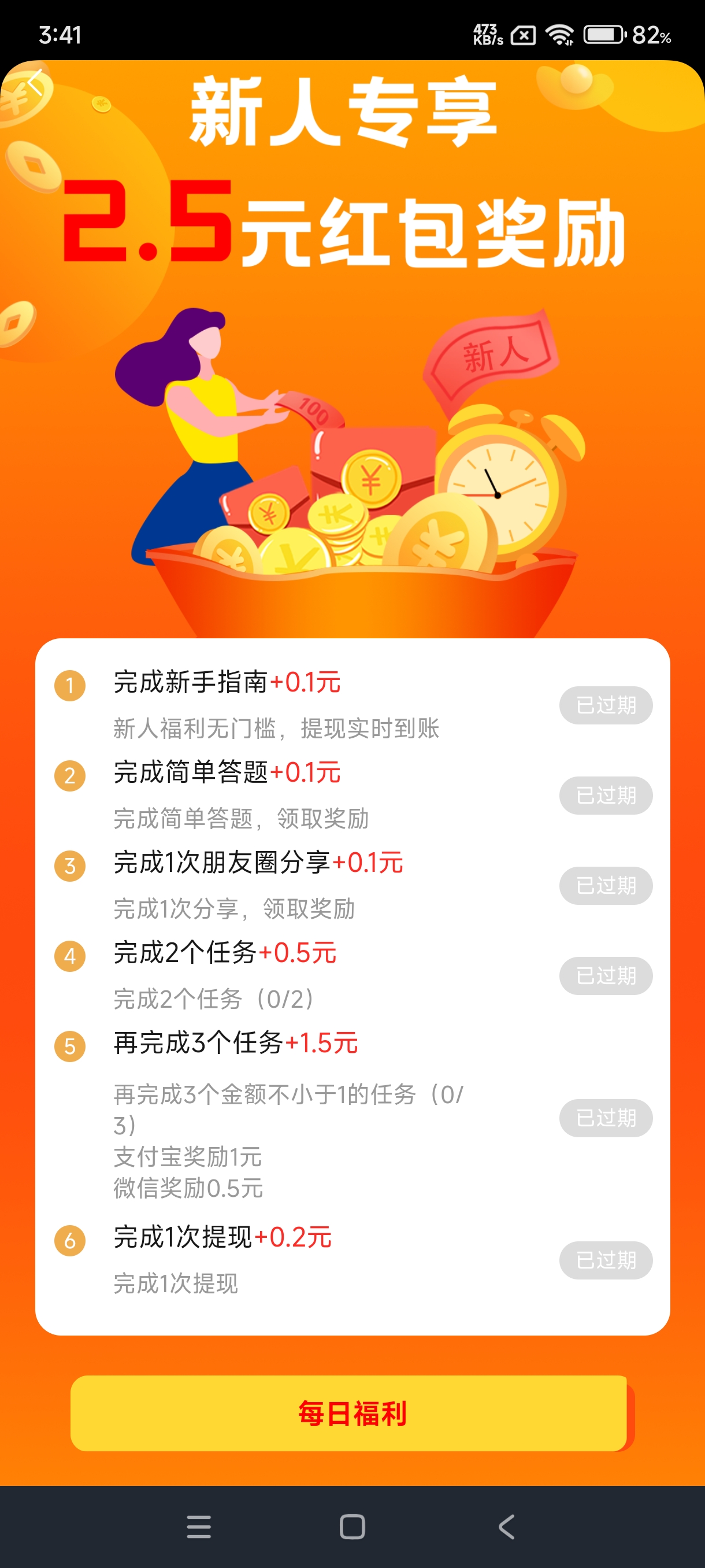Tap the back arrow at top left
Viewport: 705px width, 1568px height.
coord(35,82)
